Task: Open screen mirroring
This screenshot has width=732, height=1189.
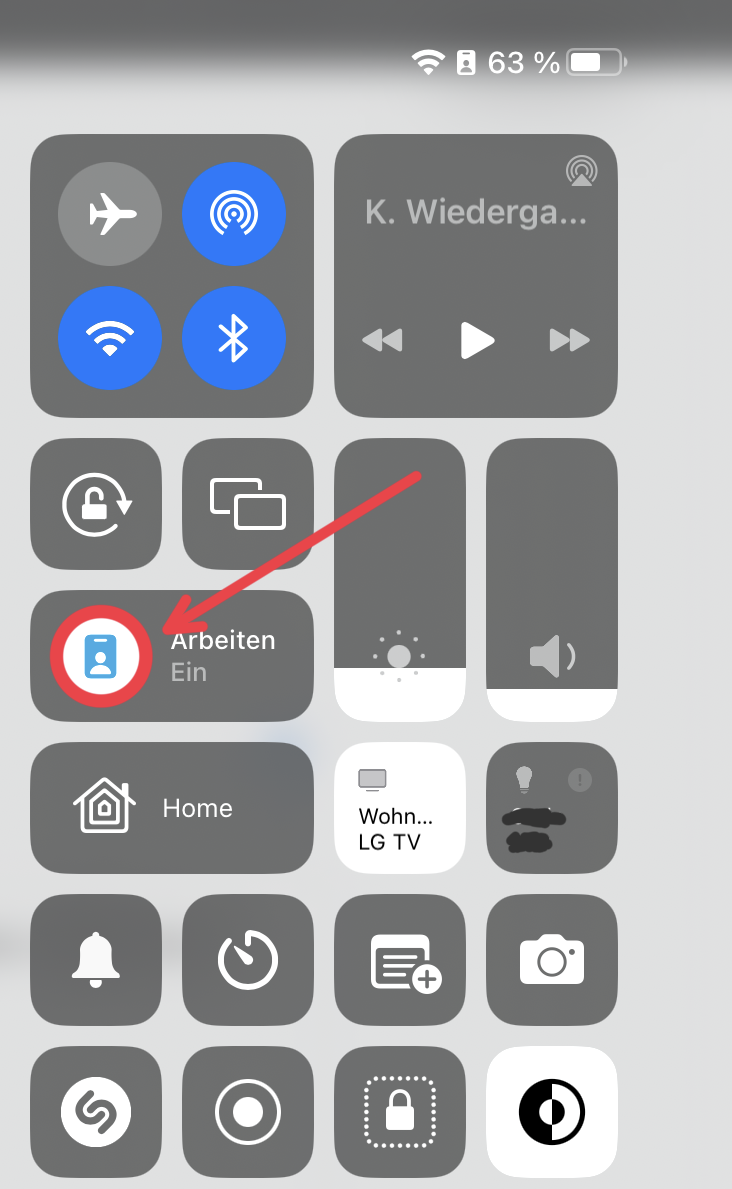Action: coord(248,504)
